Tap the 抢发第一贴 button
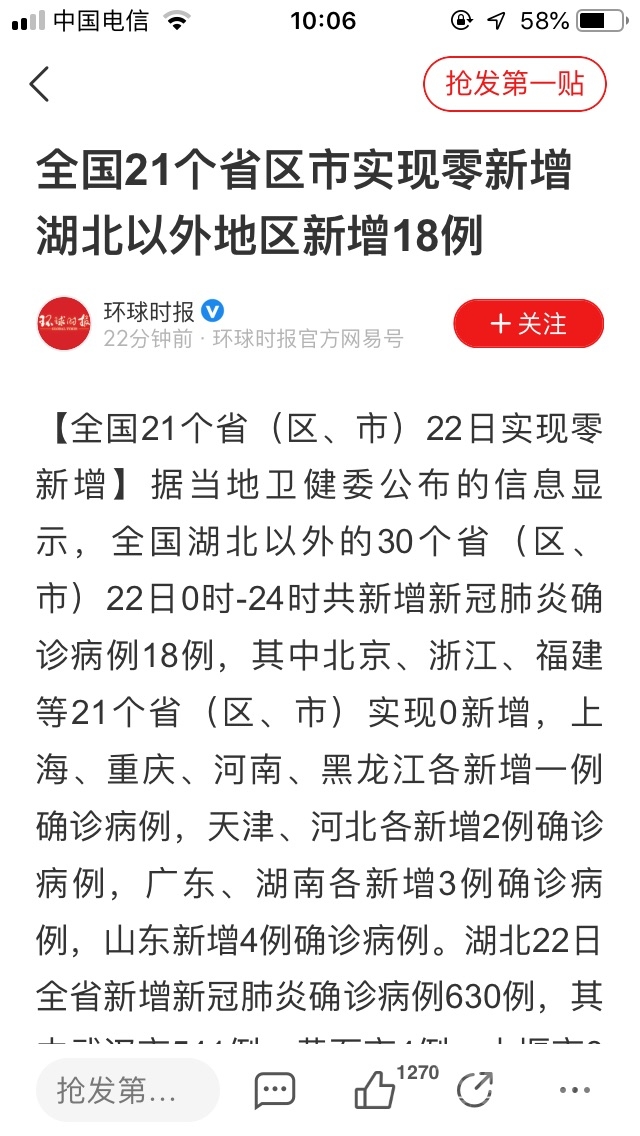This screenshot has width=640, height=1136. pos(515,84)
